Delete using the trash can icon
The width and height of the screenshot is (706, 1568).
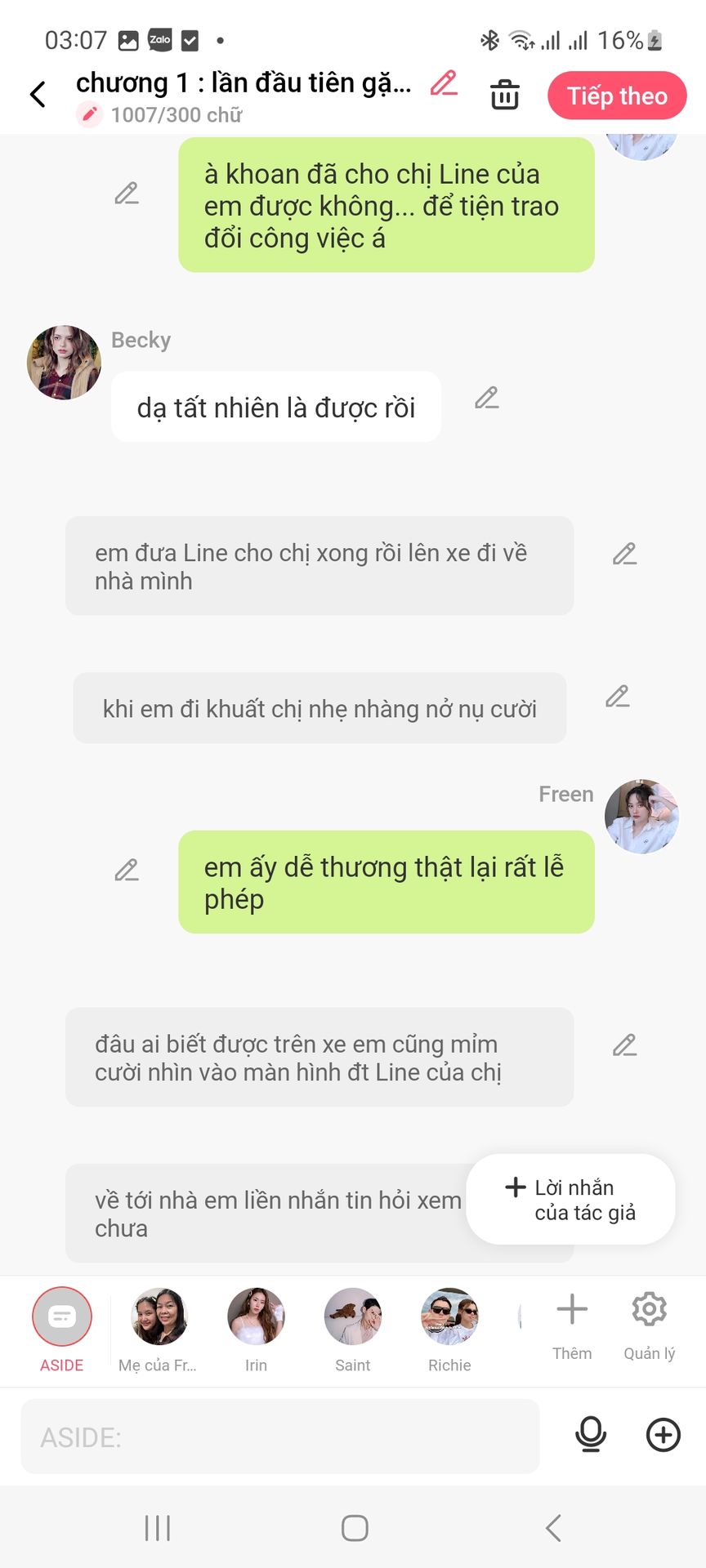505,95
